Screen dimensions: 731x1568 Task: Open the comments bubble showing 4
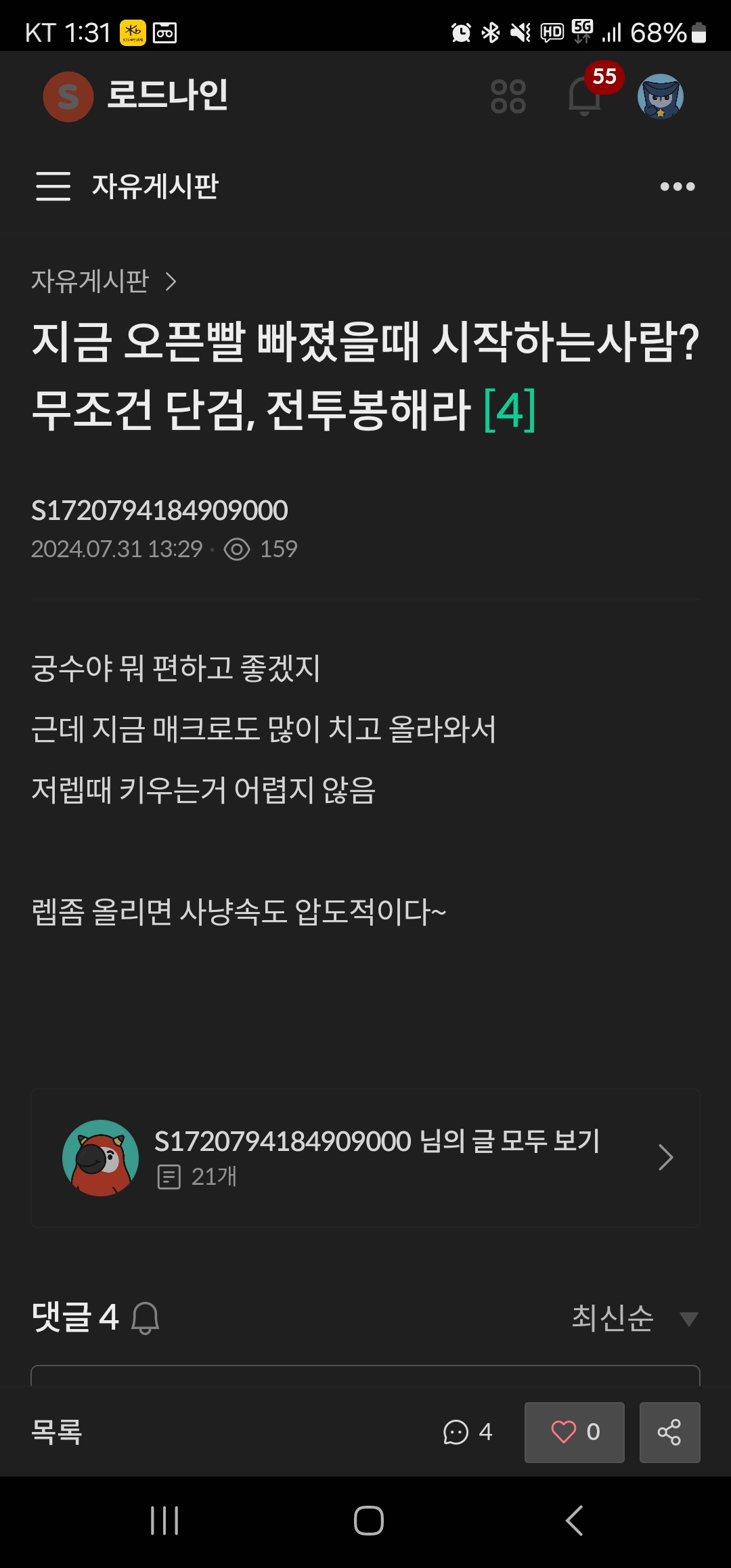(x=467, y=1432)
